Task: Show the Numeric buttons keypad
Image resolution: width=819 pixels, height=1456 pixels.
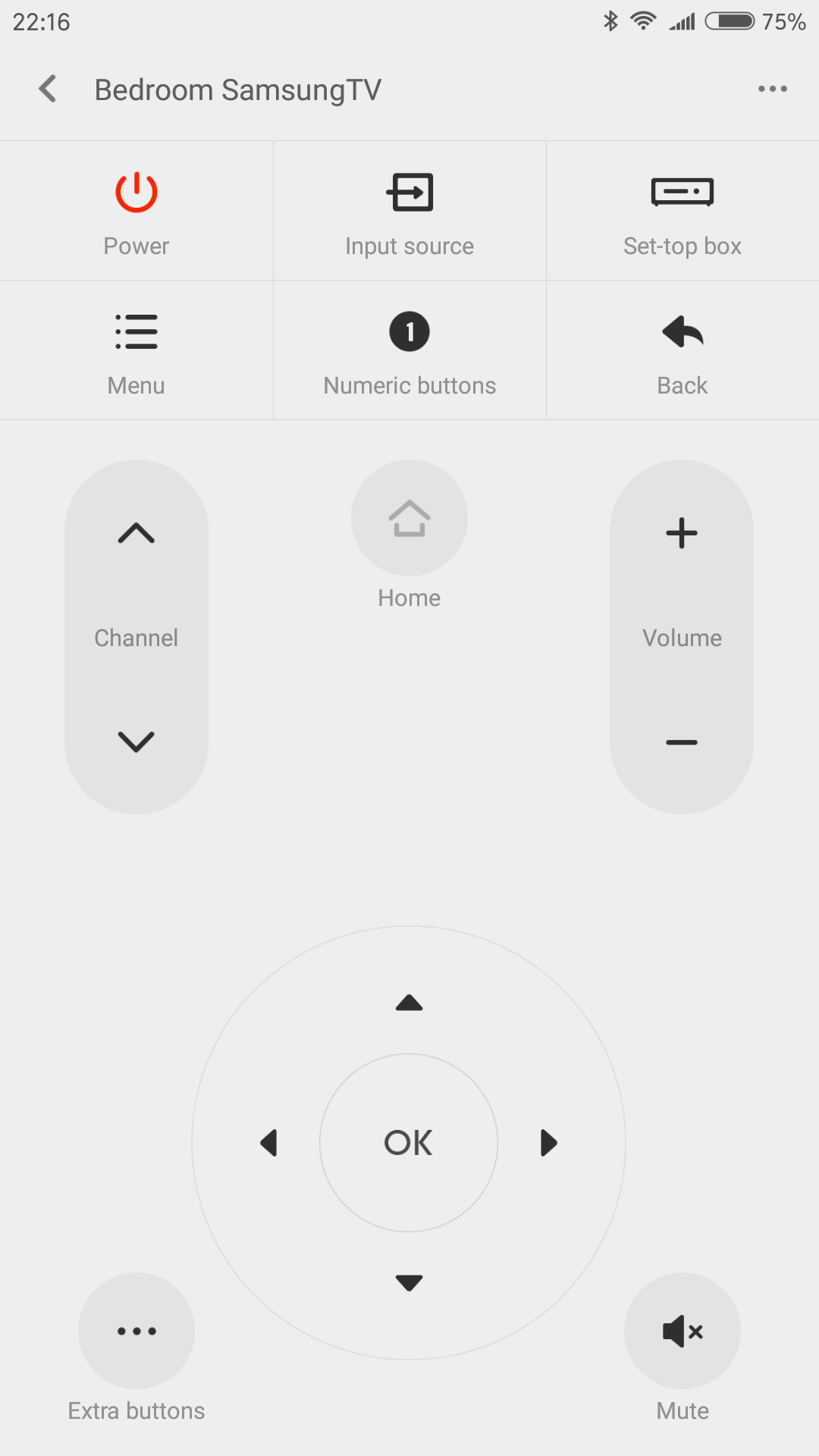Action: pyautogui.click(x=409, y=350)
